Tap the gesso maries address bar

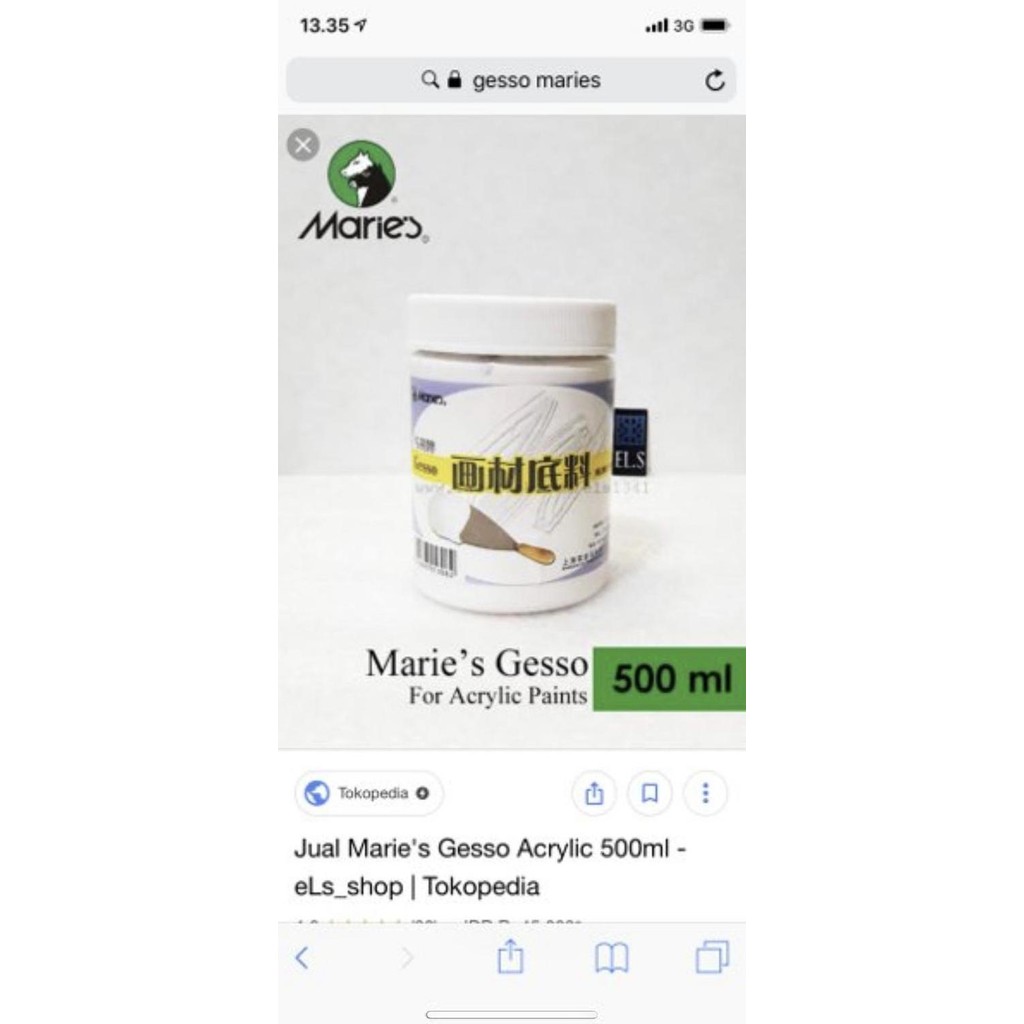pyautogui.click(x=511, y=80)
